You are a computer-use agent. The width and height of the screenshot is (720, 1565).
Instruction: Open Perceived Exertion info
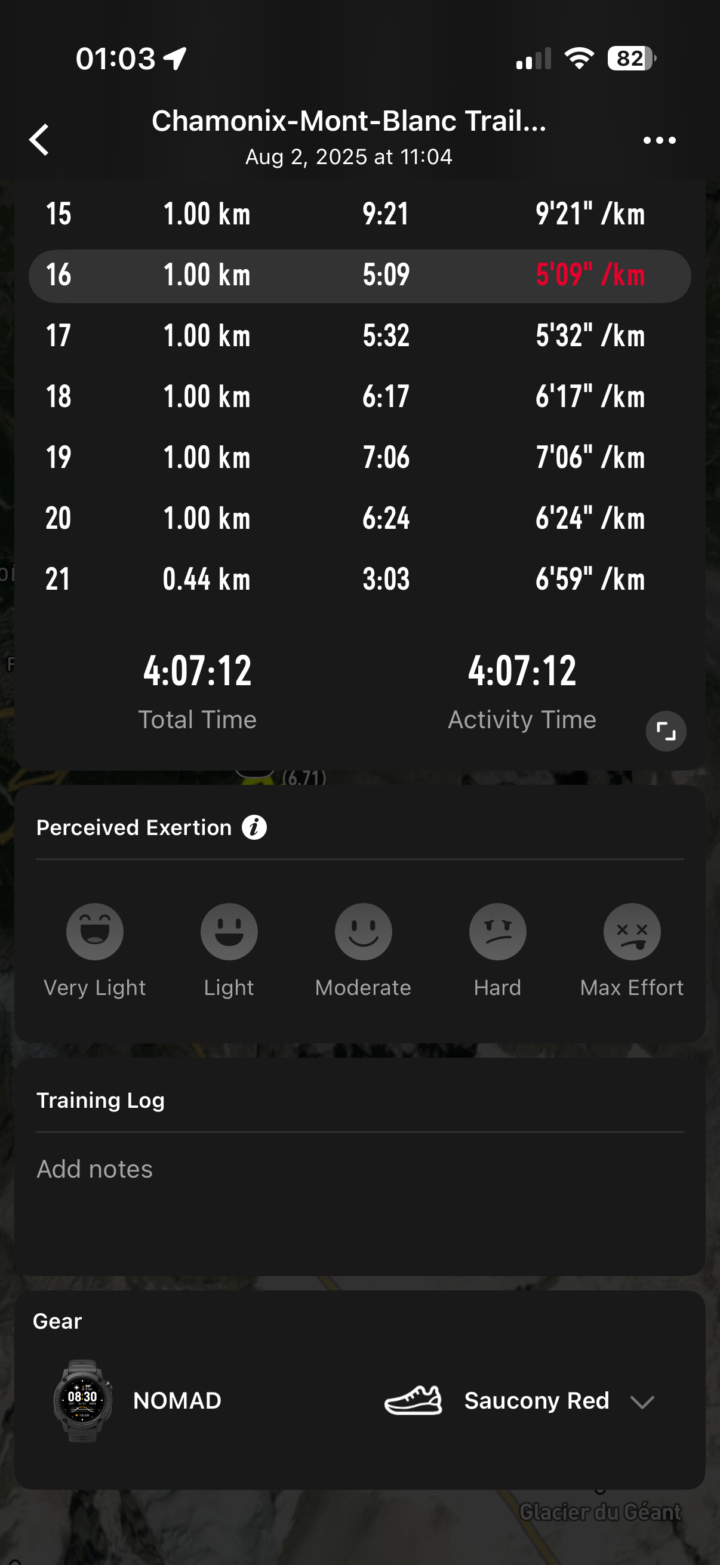(x=254, y=828)
